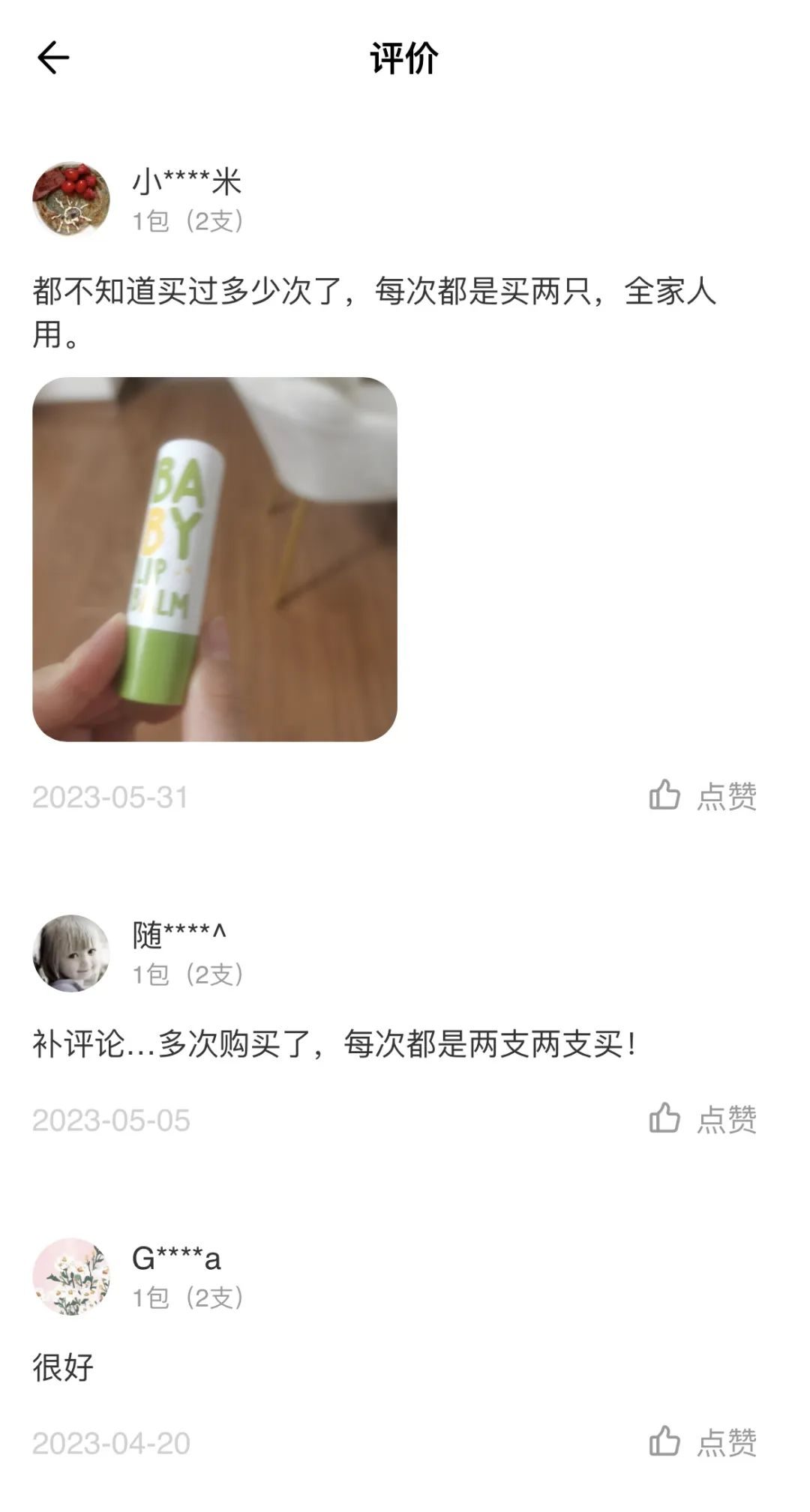
Task: Go back using the top-left arrow
Action: [53, 58]
